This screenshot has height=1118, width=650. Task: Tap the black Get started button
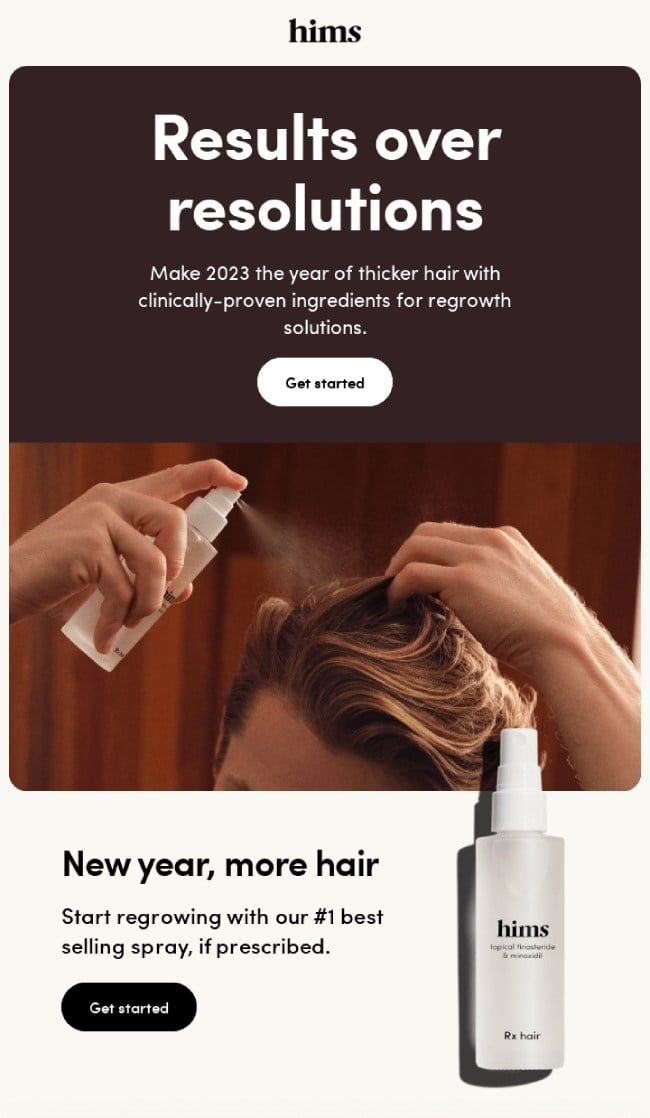click(x=129, y=1007)
